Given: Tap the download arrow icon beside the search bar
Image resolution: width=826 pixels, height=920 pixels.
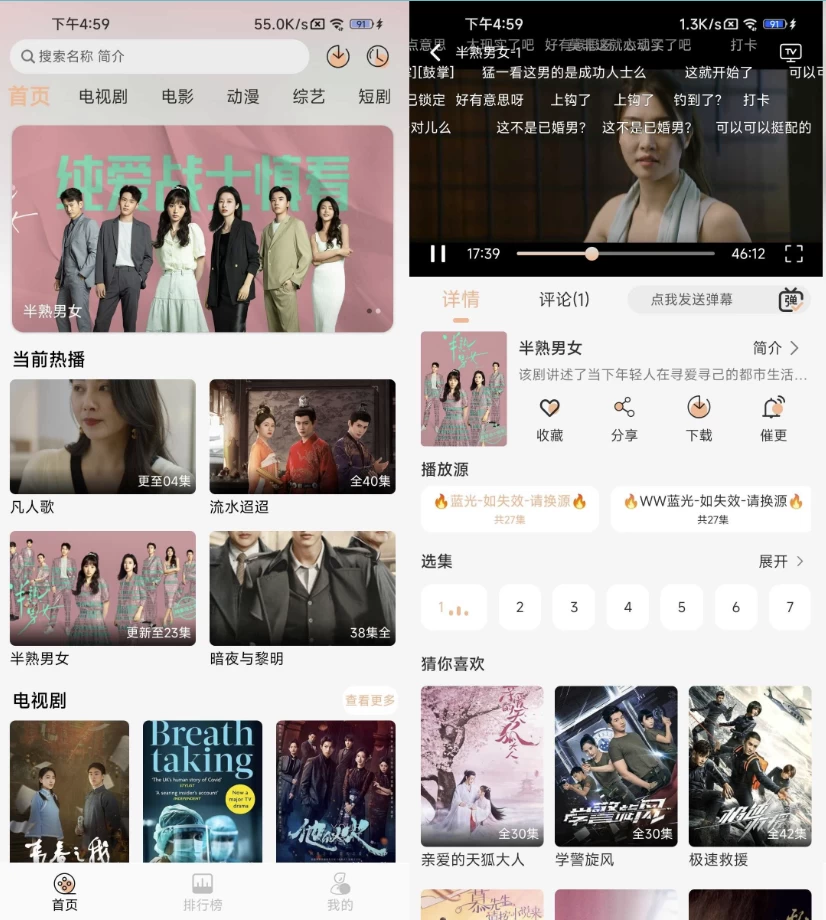Looking at the screenshot, I should pos(338,57).
